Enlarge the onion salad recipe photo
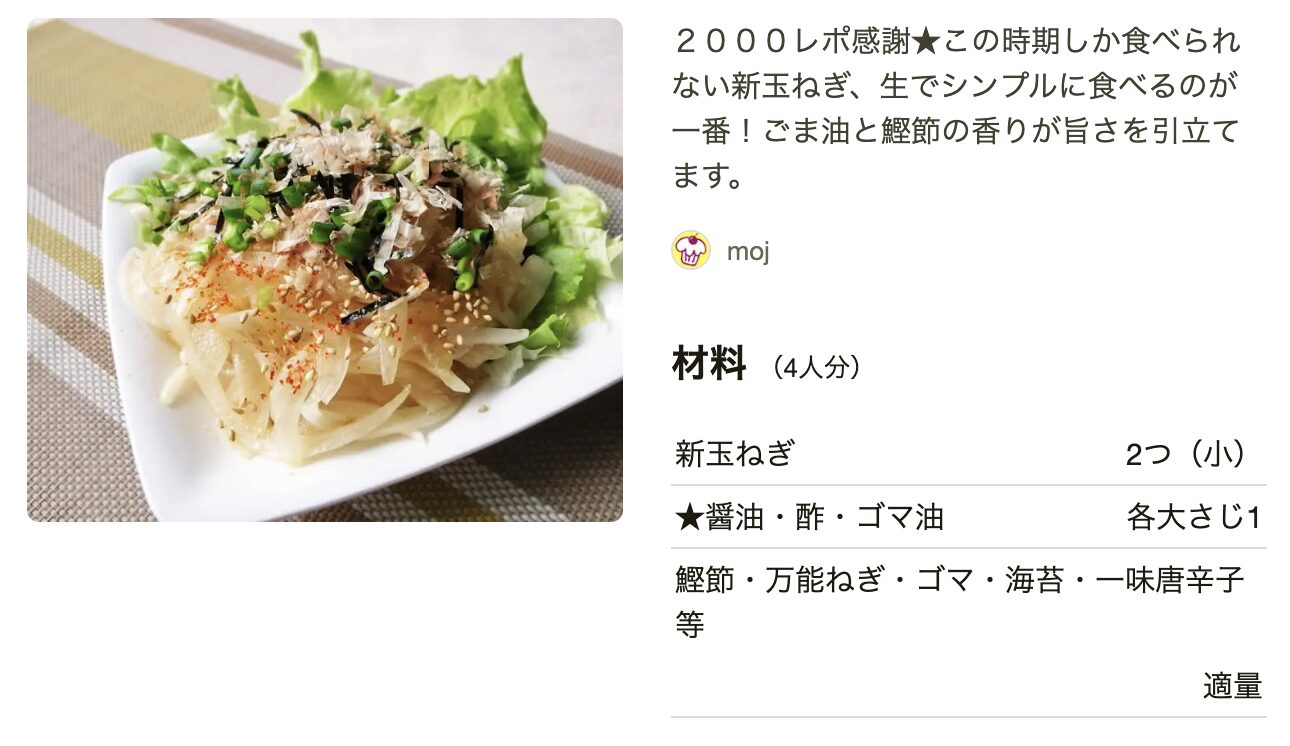The height and width of the screenshot is (746, 1290). pyautogui.click(x=325, y=270)
